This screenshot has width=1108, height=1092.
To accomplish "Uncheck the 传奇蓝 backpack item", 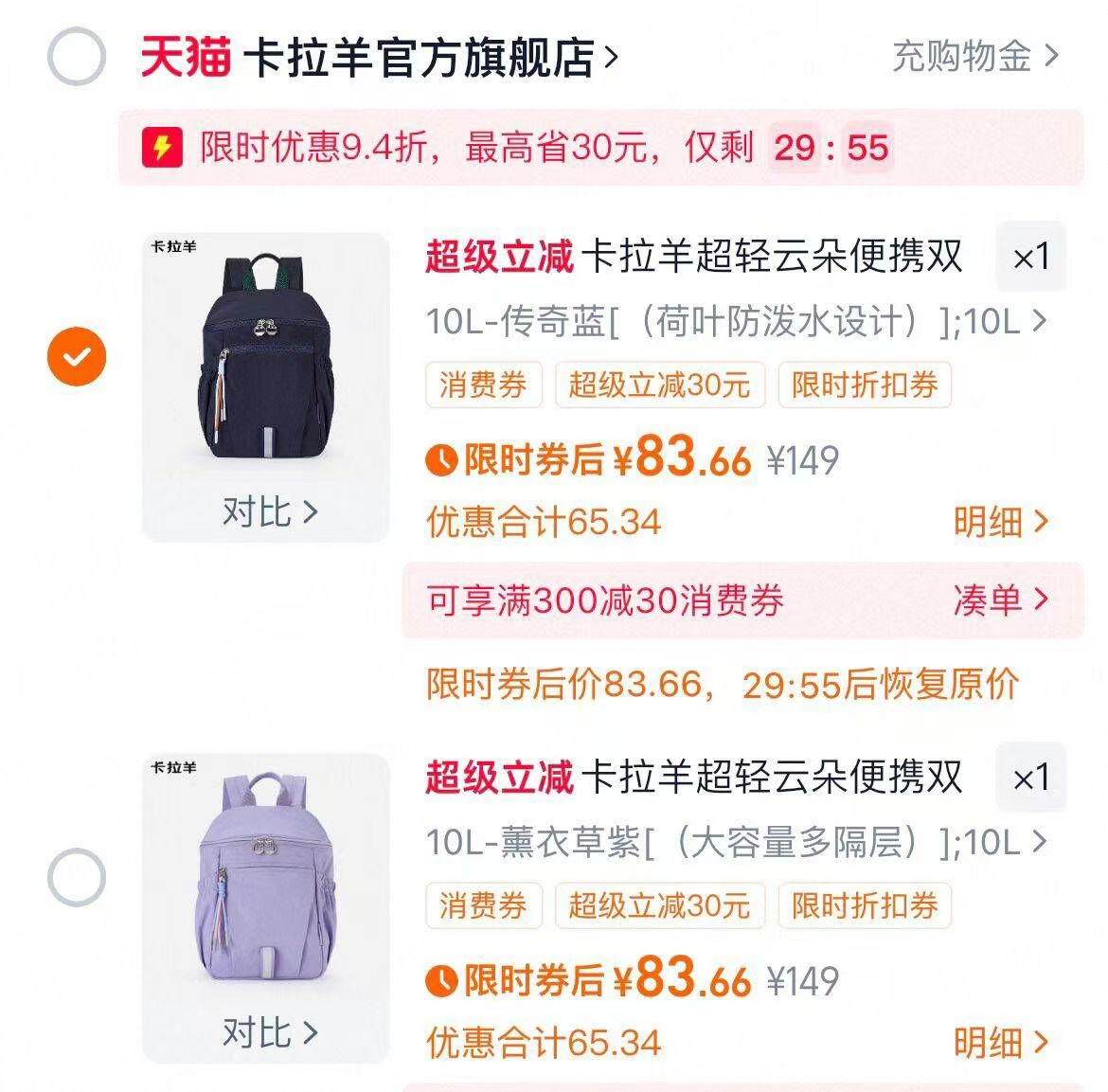I will [x=77, y=356].
